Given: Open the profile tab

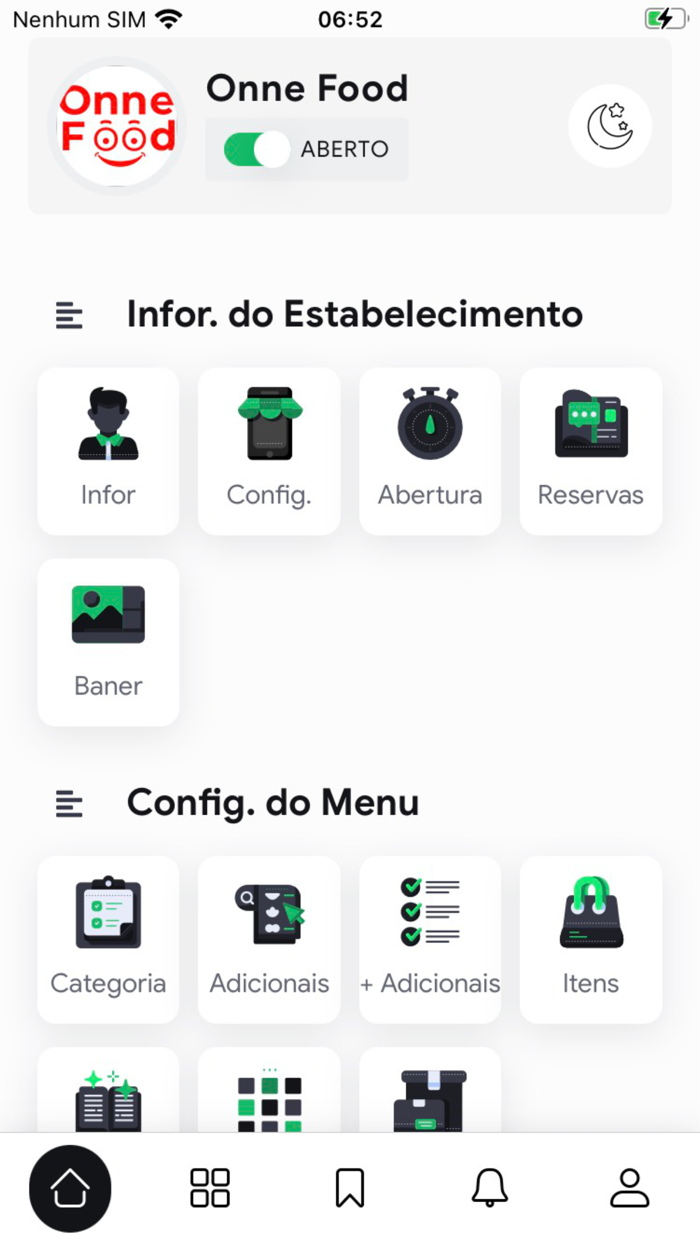Looking at the screenshot, I should [x=630, y=1188].
